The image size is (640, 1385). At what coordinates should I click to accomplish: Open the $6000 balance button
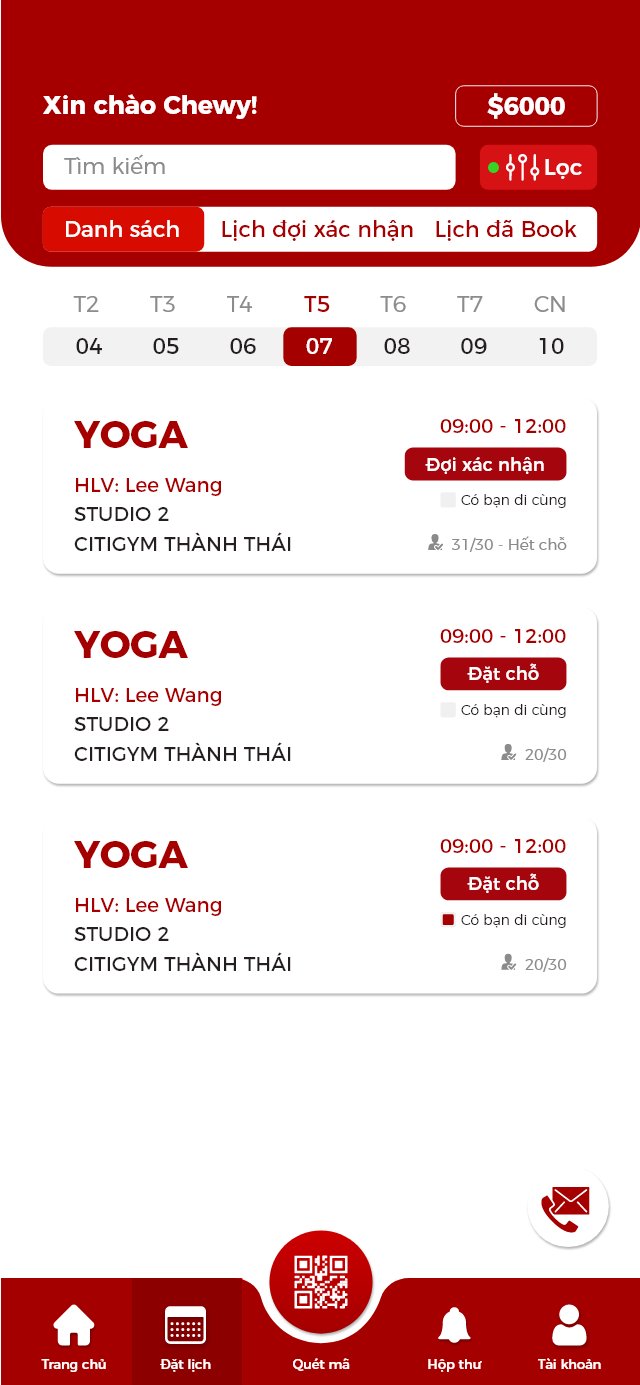click(x=526, y=106)
